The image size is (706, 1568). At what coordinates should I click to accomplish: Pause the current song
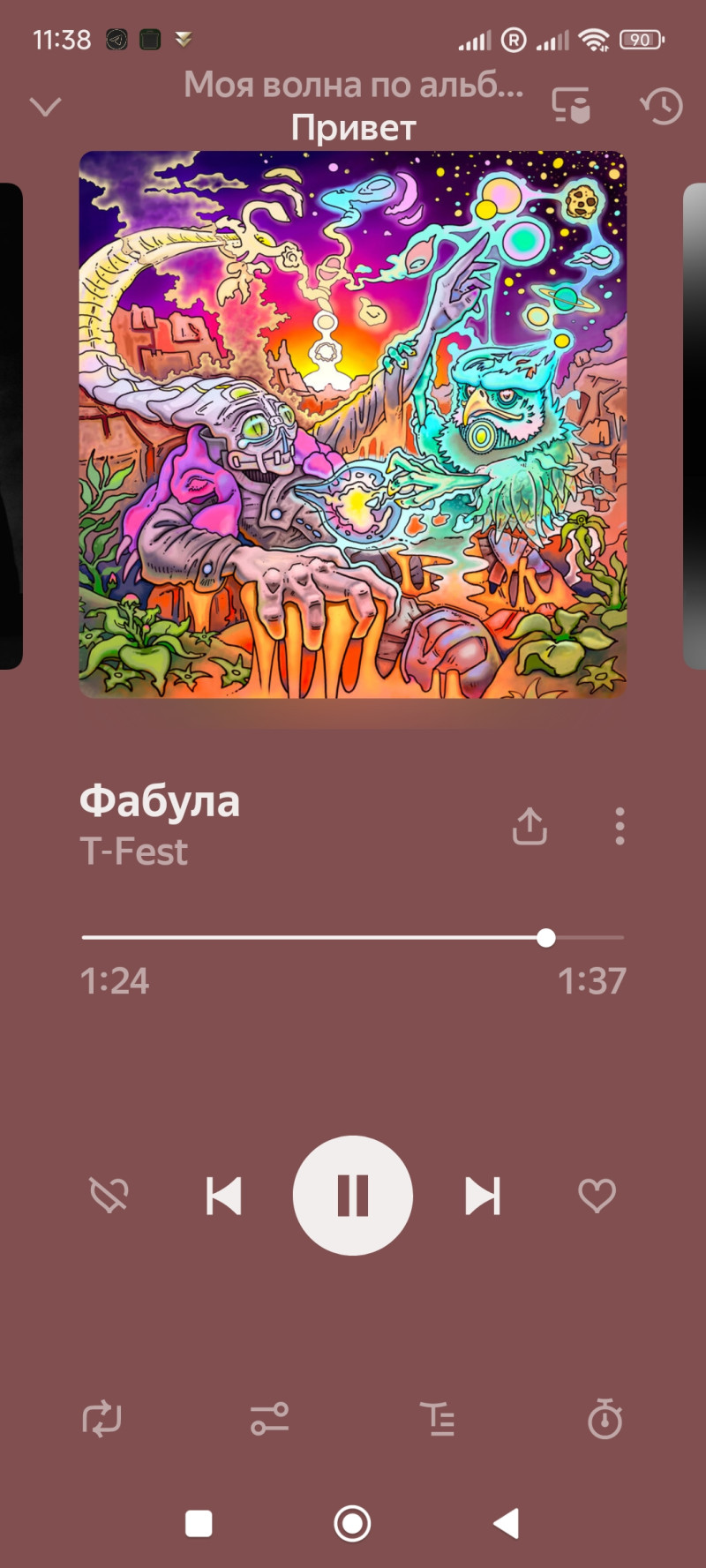pos(353,1196)
